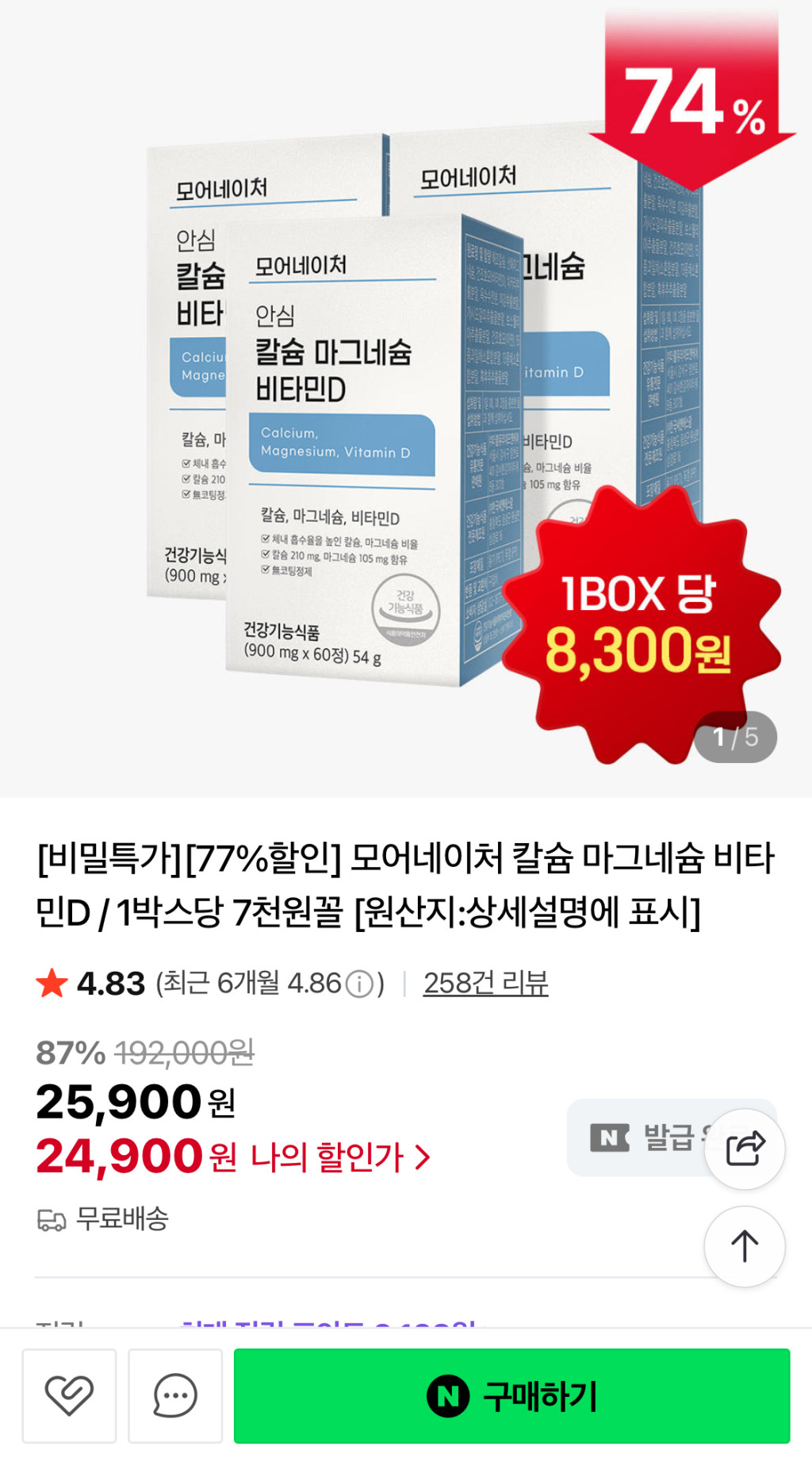This screenshot has width=812, height=1477.
Task: Tap the green 구매하기 button
Action: pyautogui.click(x=511, y=1395)
